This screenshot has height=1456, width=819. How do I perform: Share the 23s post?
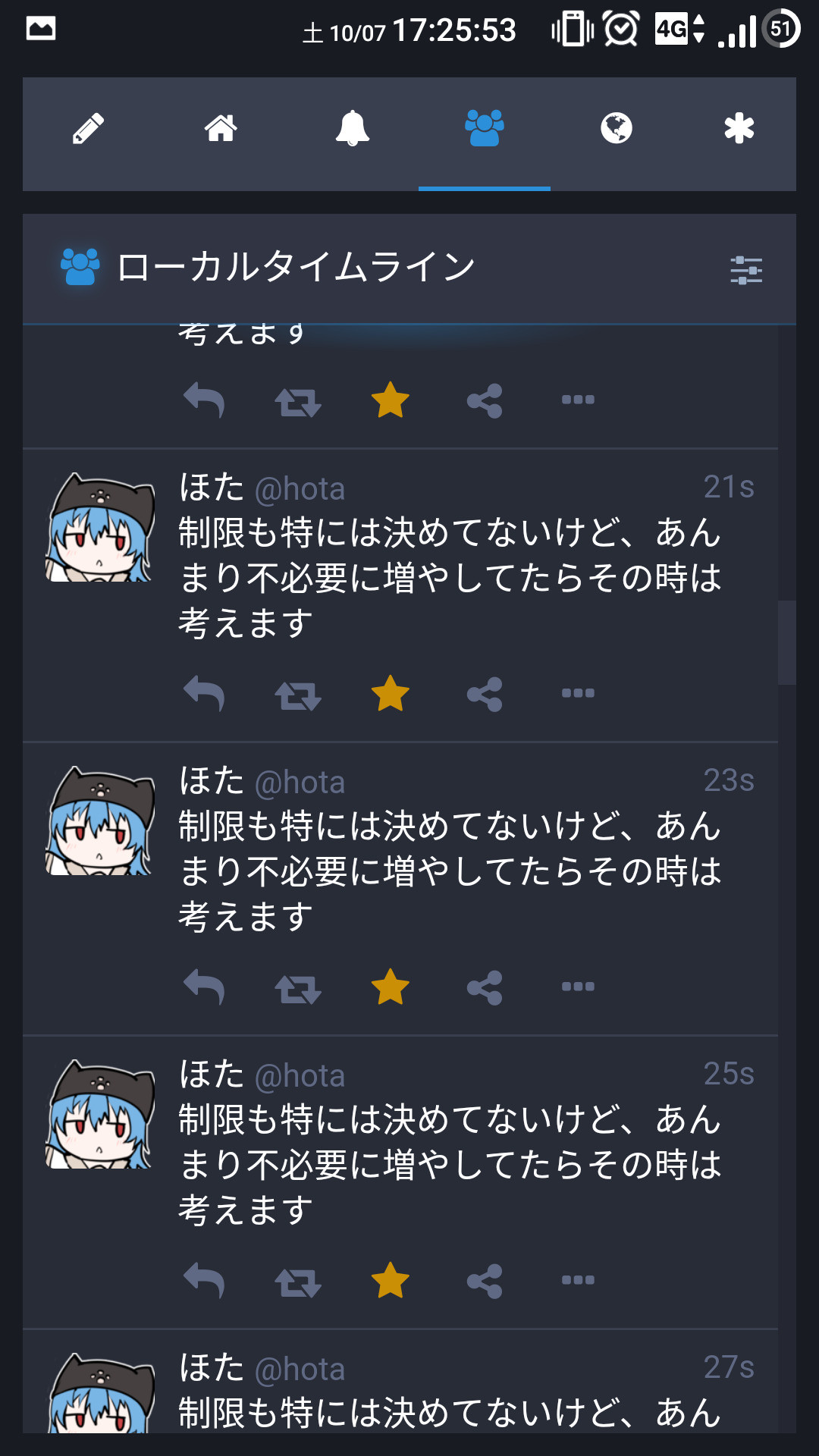coord(485,987)
